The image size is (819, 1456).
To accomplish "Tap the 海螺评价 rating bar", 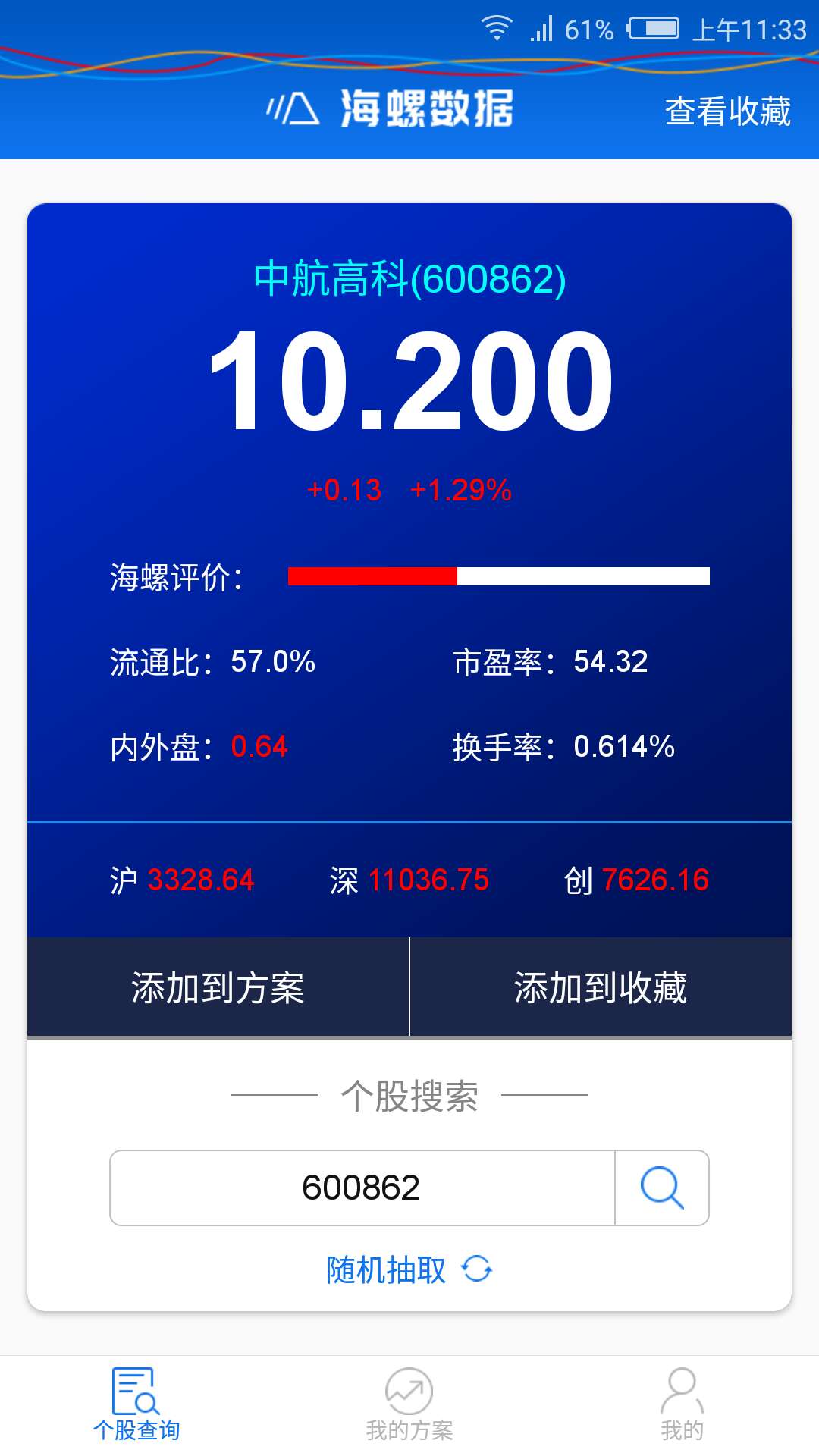I will 500,576.
